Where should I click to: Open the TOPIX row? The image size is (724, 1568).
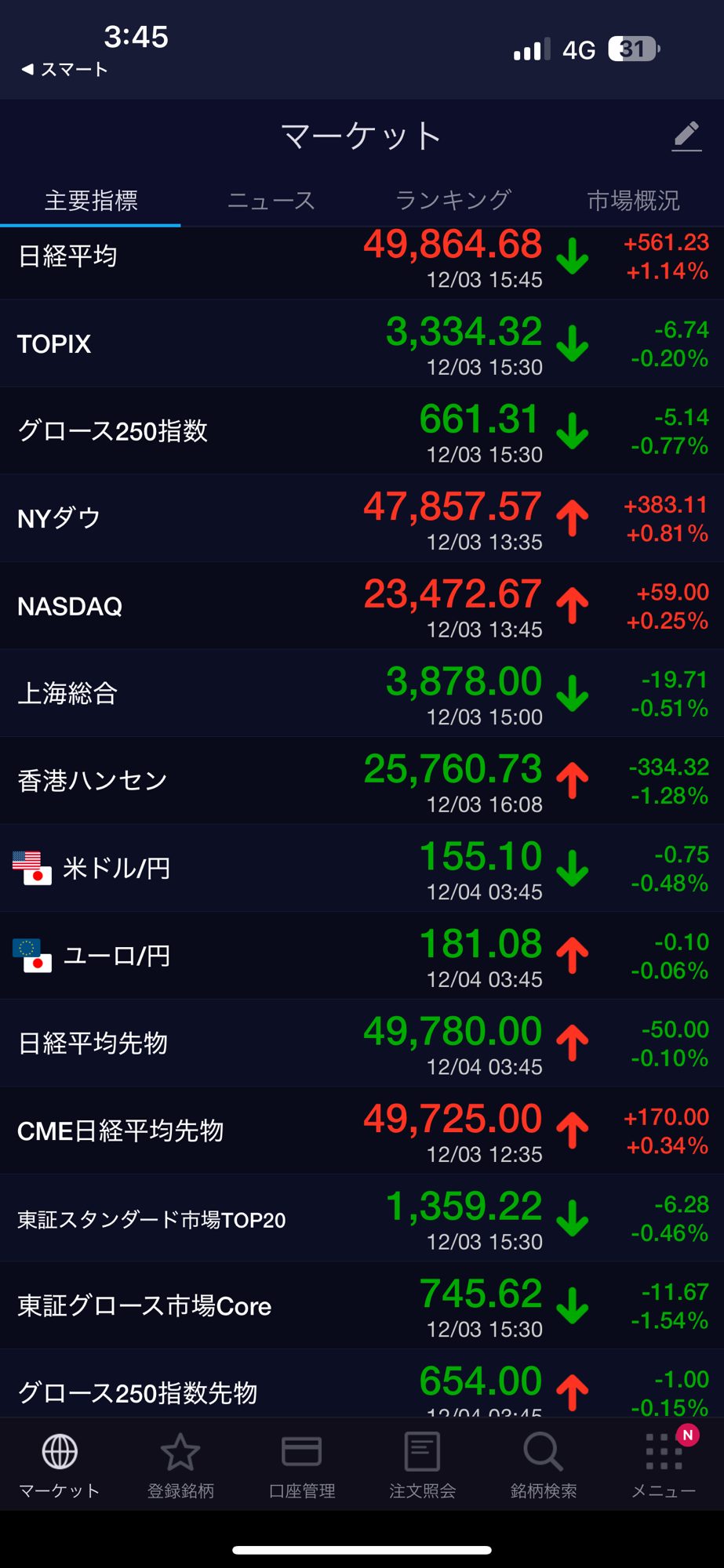tap(361, 344)
